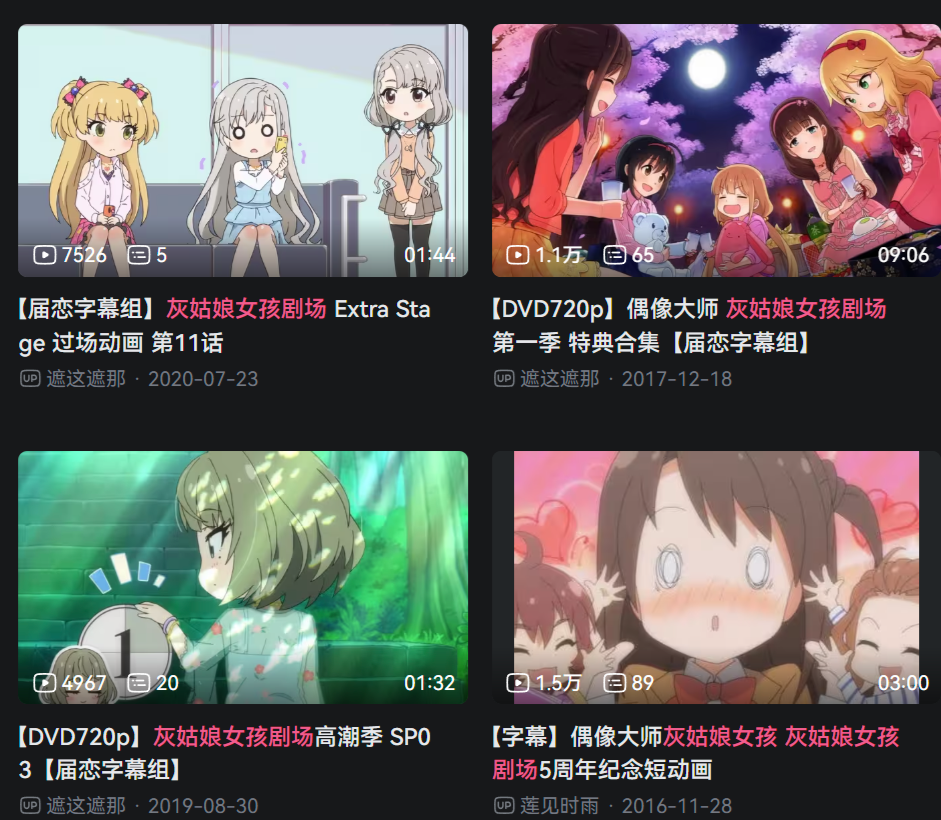The height and width of the screenshot is (820, 941).
Task: Play the 高潮季 SP03 video thumbnail
Action: [243, 577]
